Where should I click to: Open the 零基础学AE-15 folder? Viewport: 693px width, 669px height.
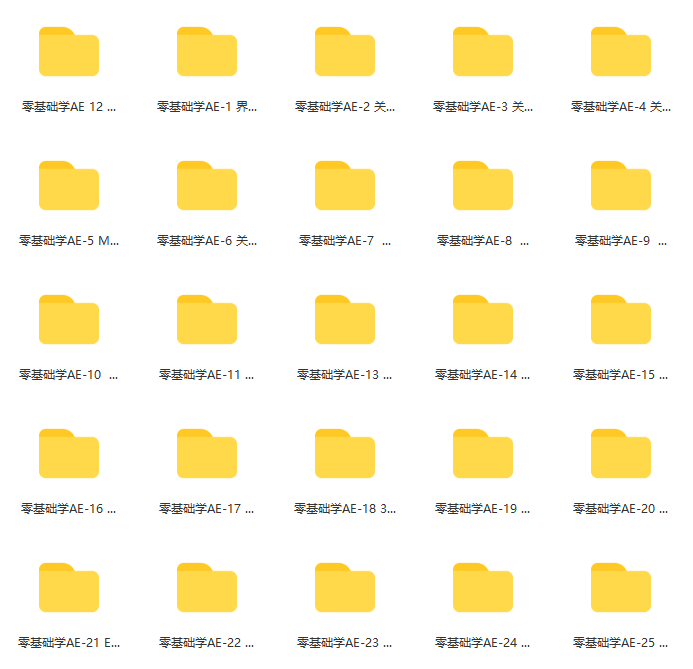[x=621, y=320]
